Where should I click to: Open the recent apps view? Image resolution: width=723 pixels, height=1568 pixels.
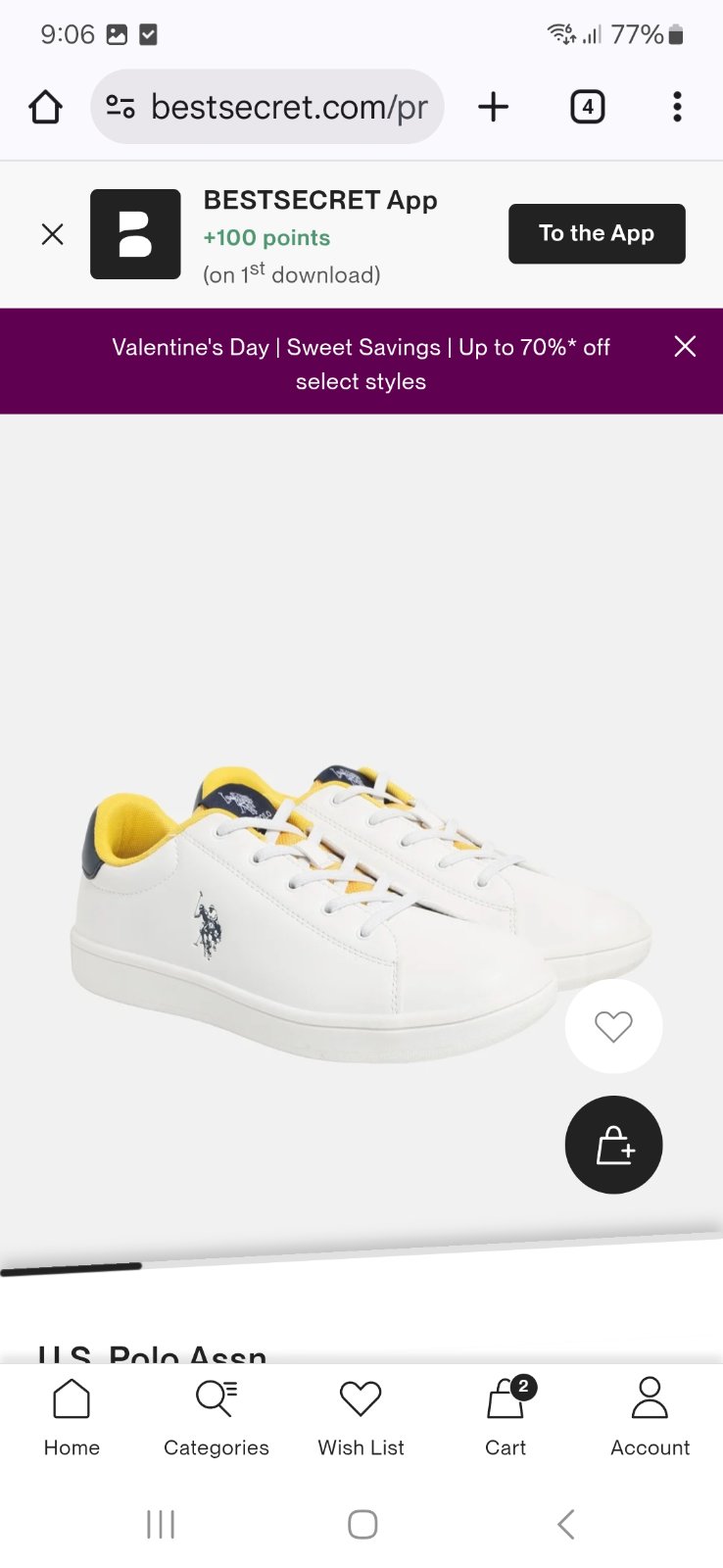coord(160,1524)
